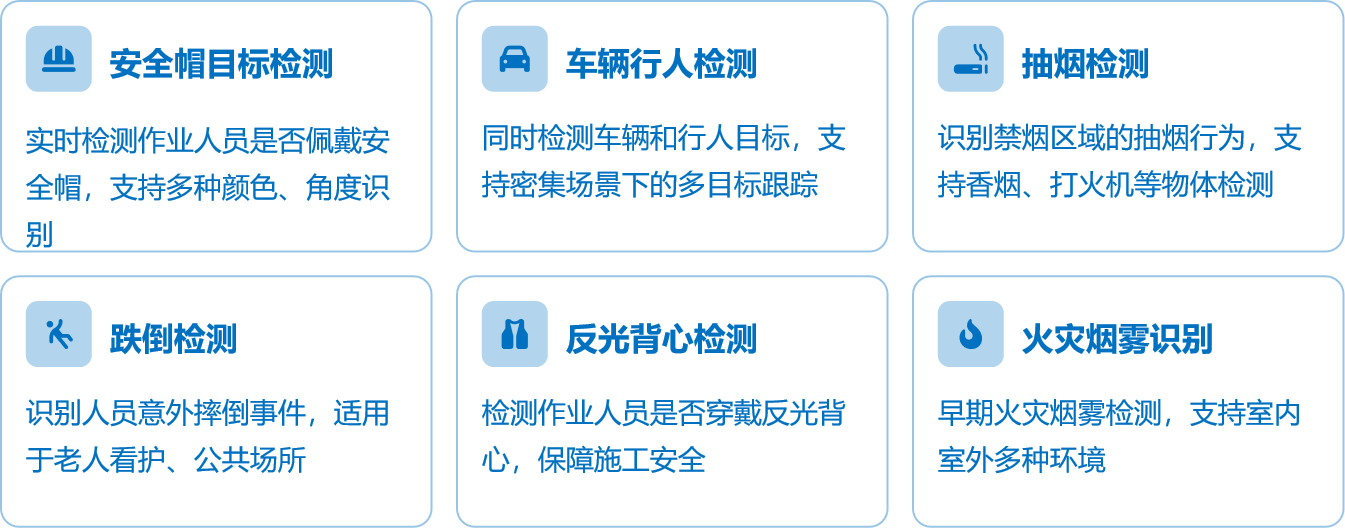
Task: Open the 安全帽目标检测 card
Action: pos(216,126)
